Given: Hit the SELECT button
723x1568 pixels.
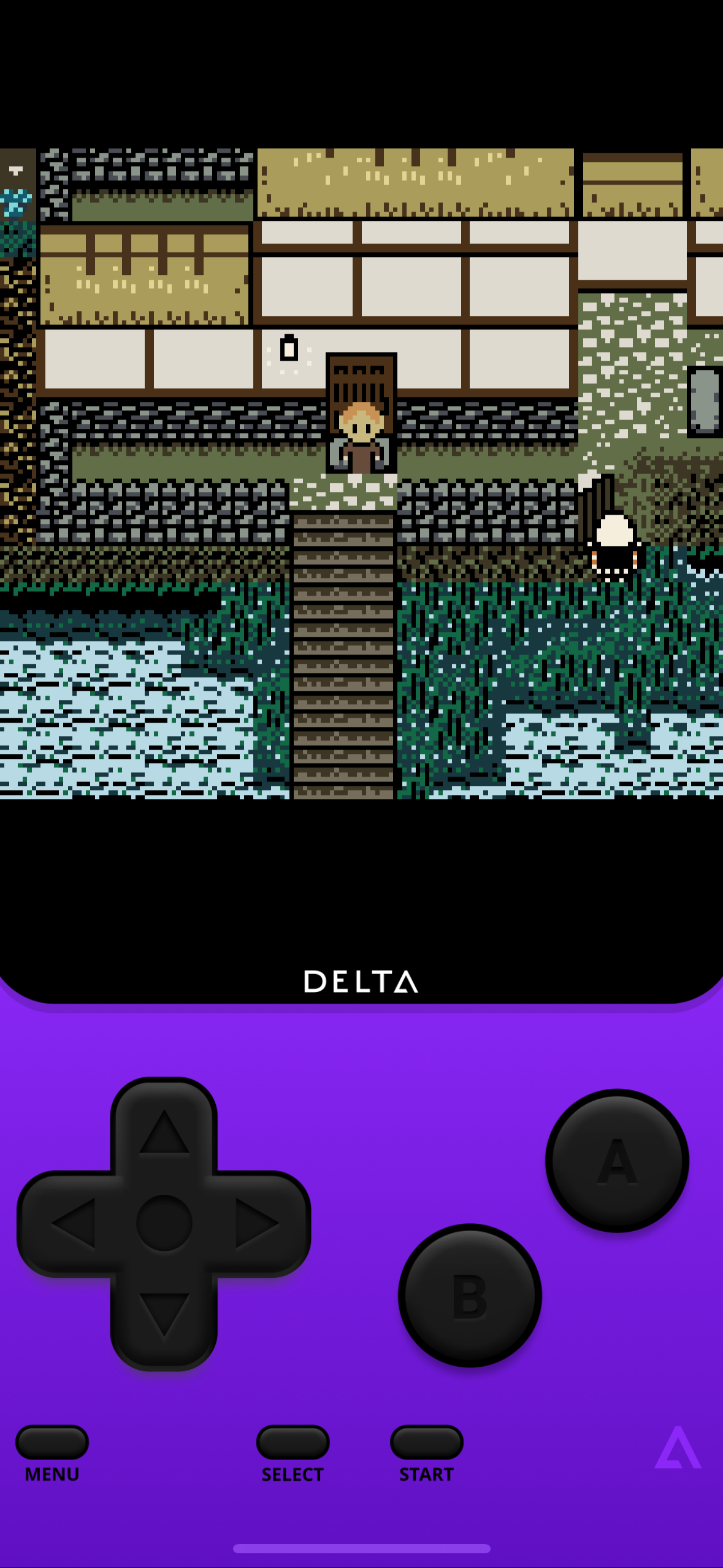Looking at the screenshot, I should point(293,1442).
